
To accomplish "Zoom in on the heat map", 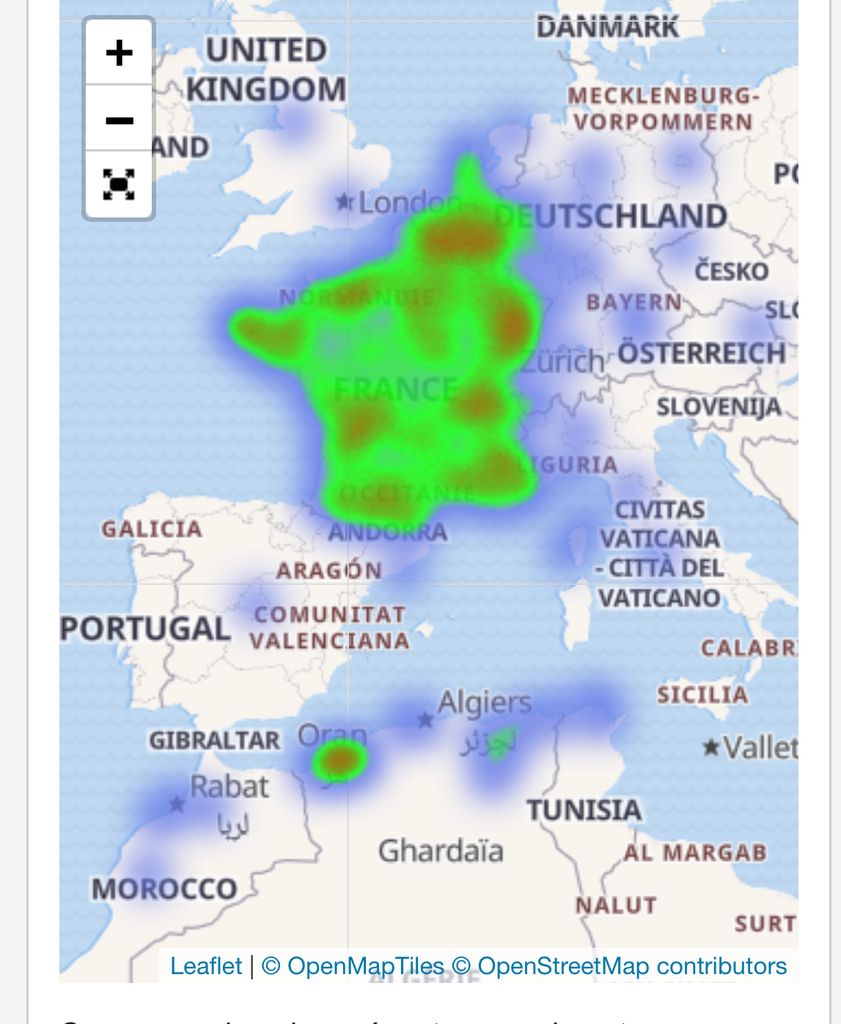I will (119, 52).
